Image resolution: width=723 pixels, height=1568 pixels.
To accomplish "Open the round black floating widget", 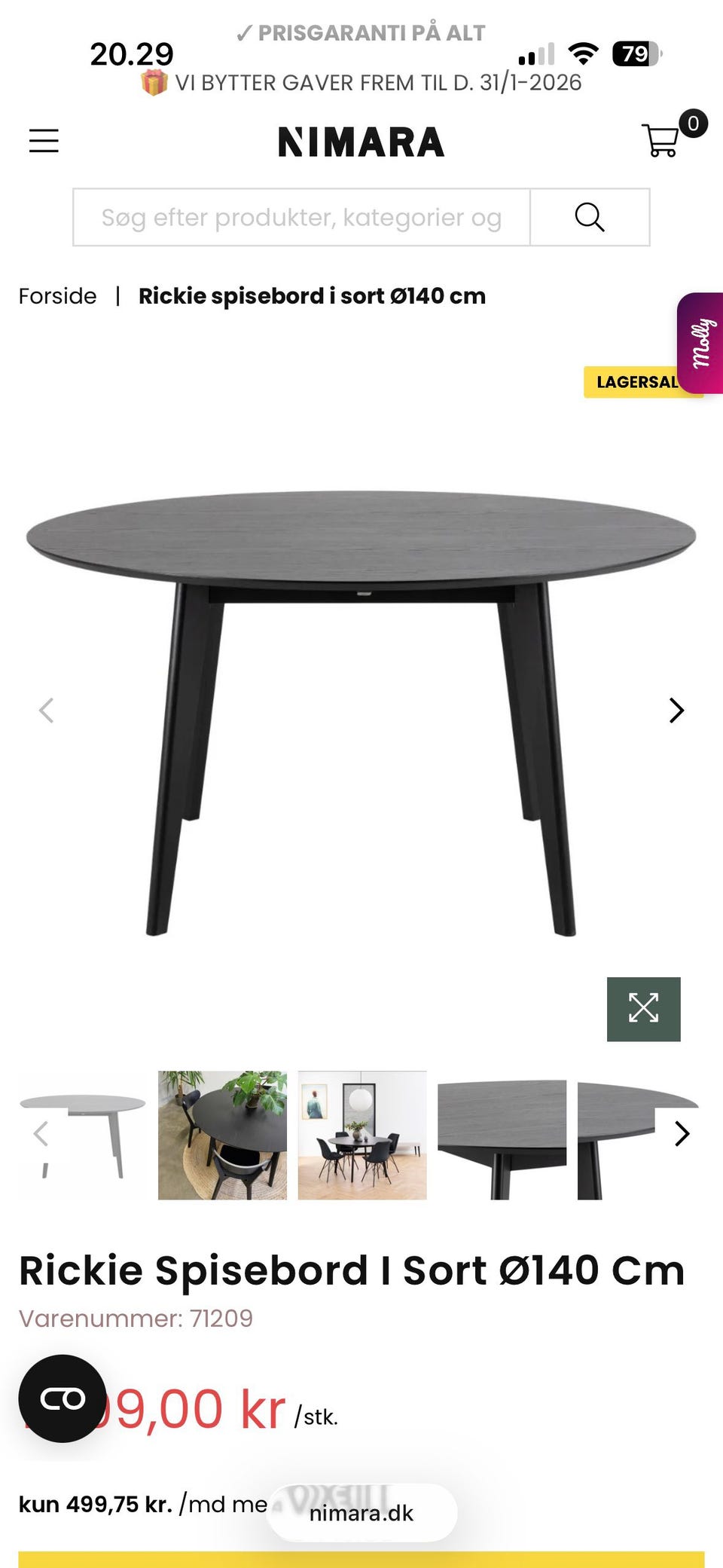I will tap(63, 1398).
